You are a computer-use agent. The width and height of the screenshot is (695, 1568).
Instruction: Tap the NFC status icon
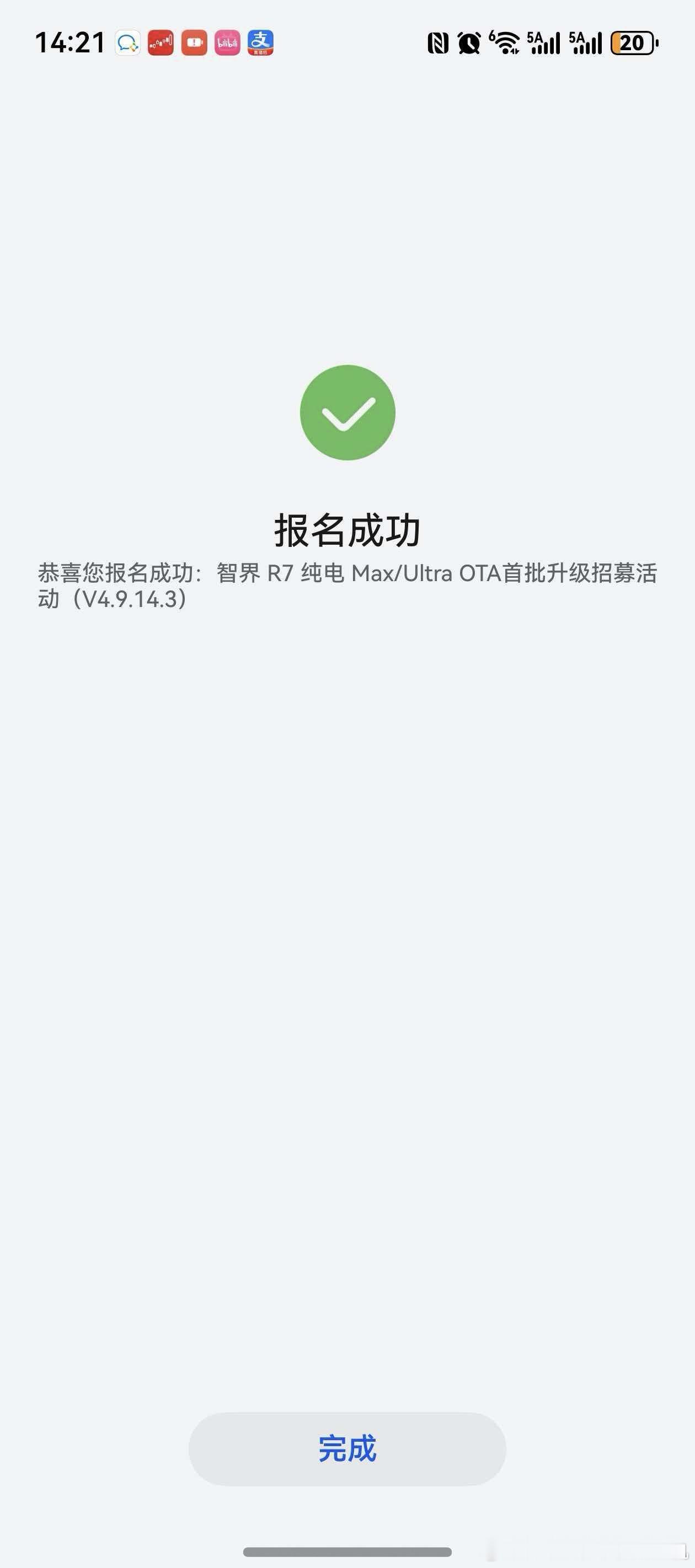click(439, 44)
